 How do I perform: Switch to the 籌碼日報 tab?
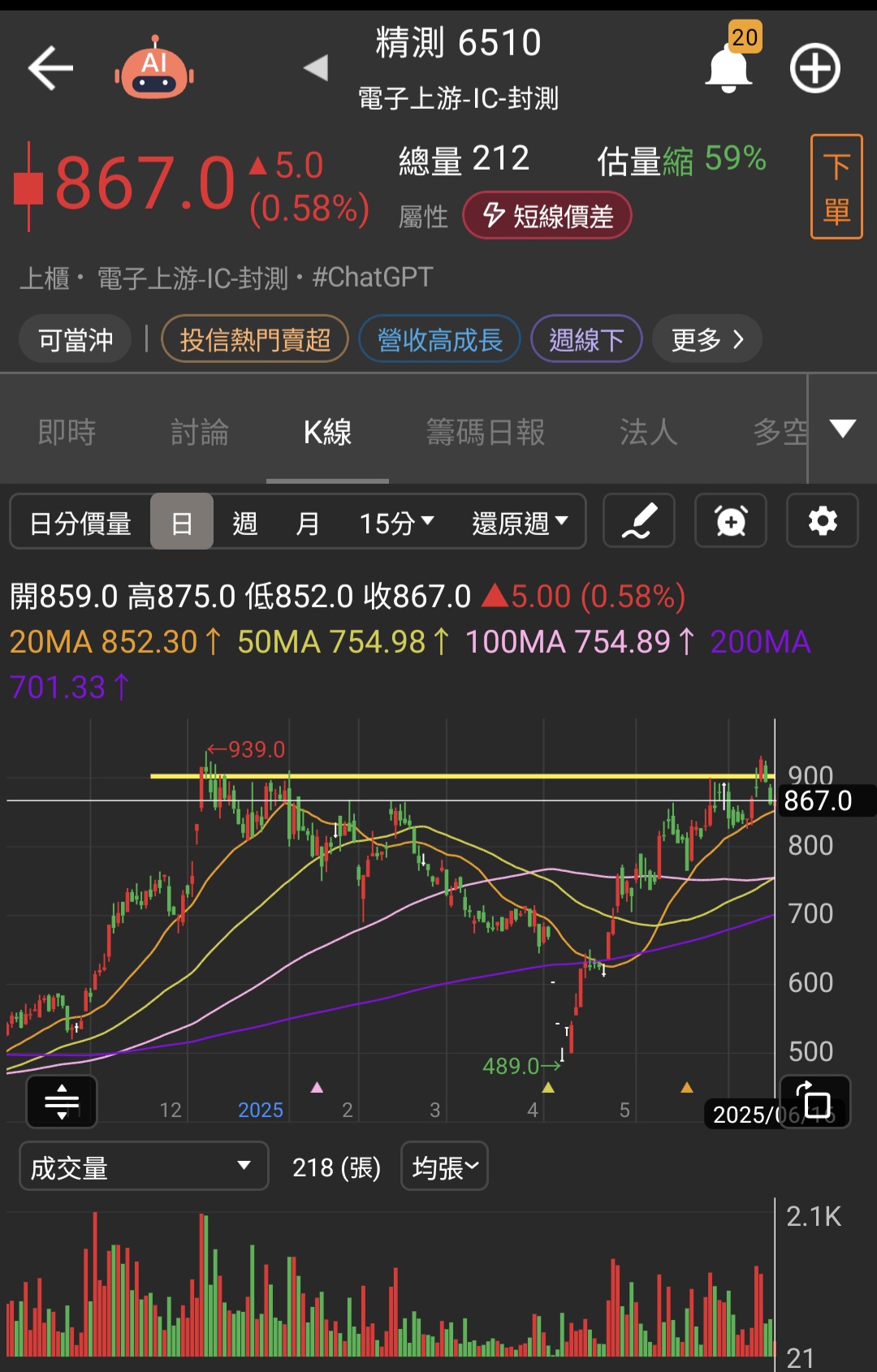point(486,432)
